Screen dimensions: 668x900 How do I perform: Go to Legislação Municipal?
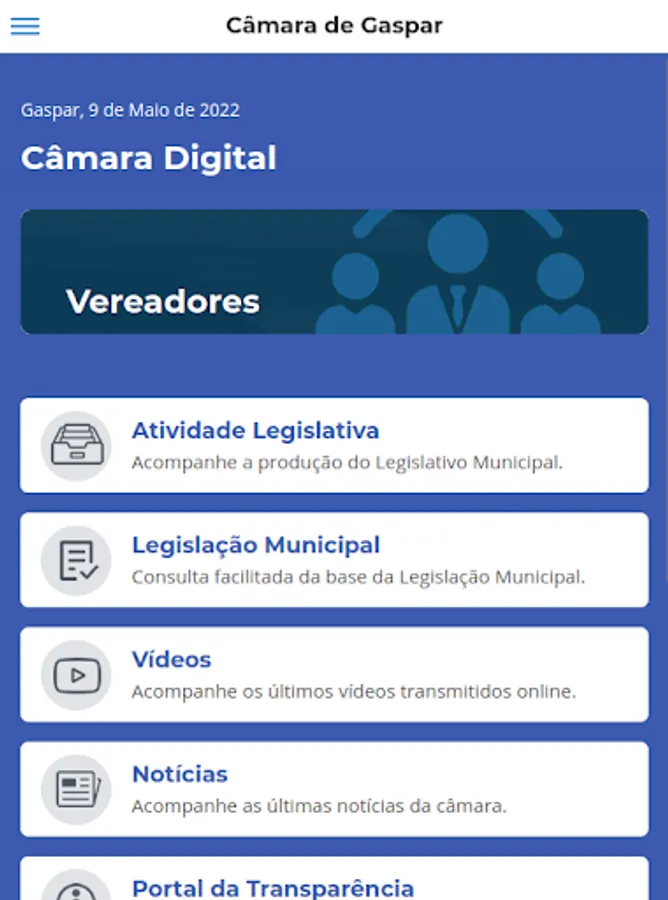tap(334, 560)
